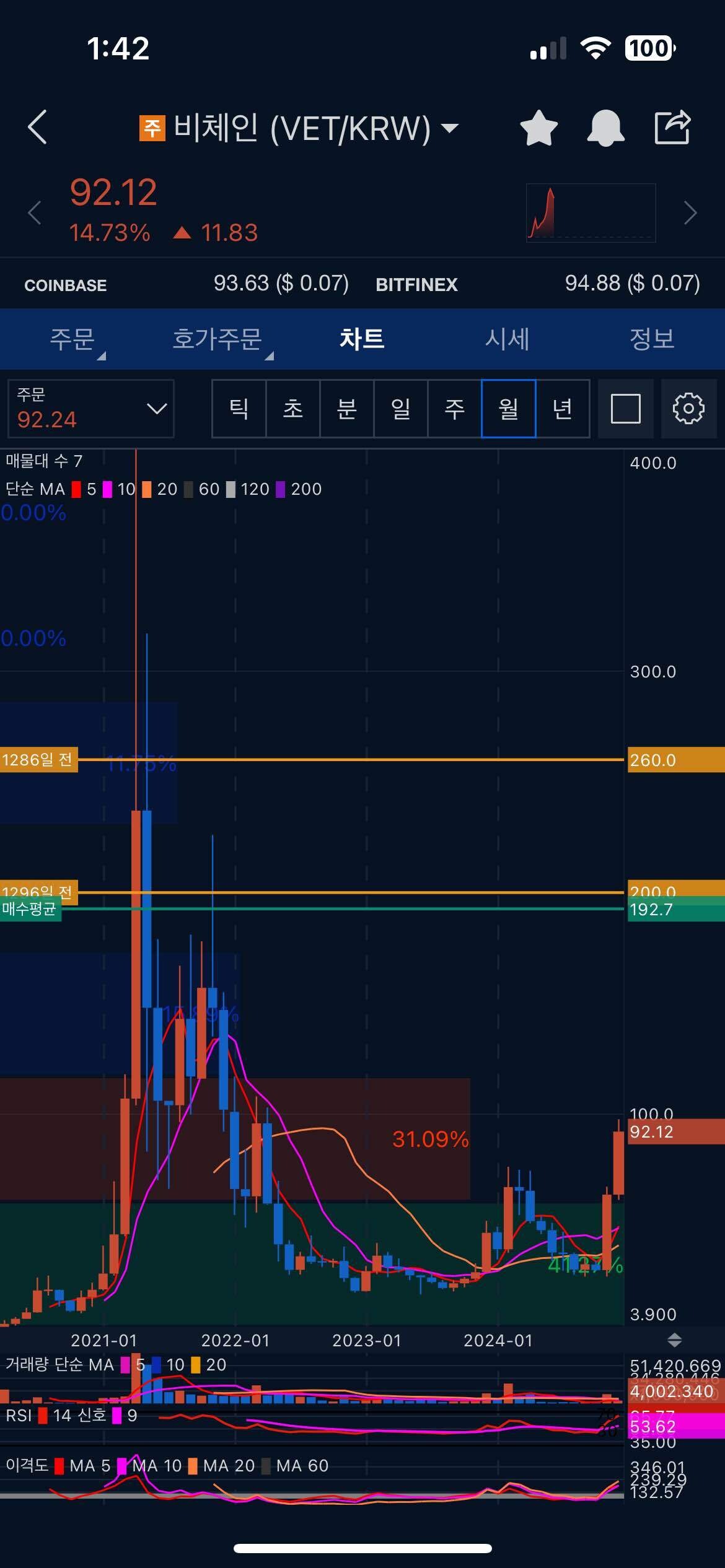The height and width of the screenshot is (1568, 725).
Task: Open the price alert bell
Action: coord(605,128)
